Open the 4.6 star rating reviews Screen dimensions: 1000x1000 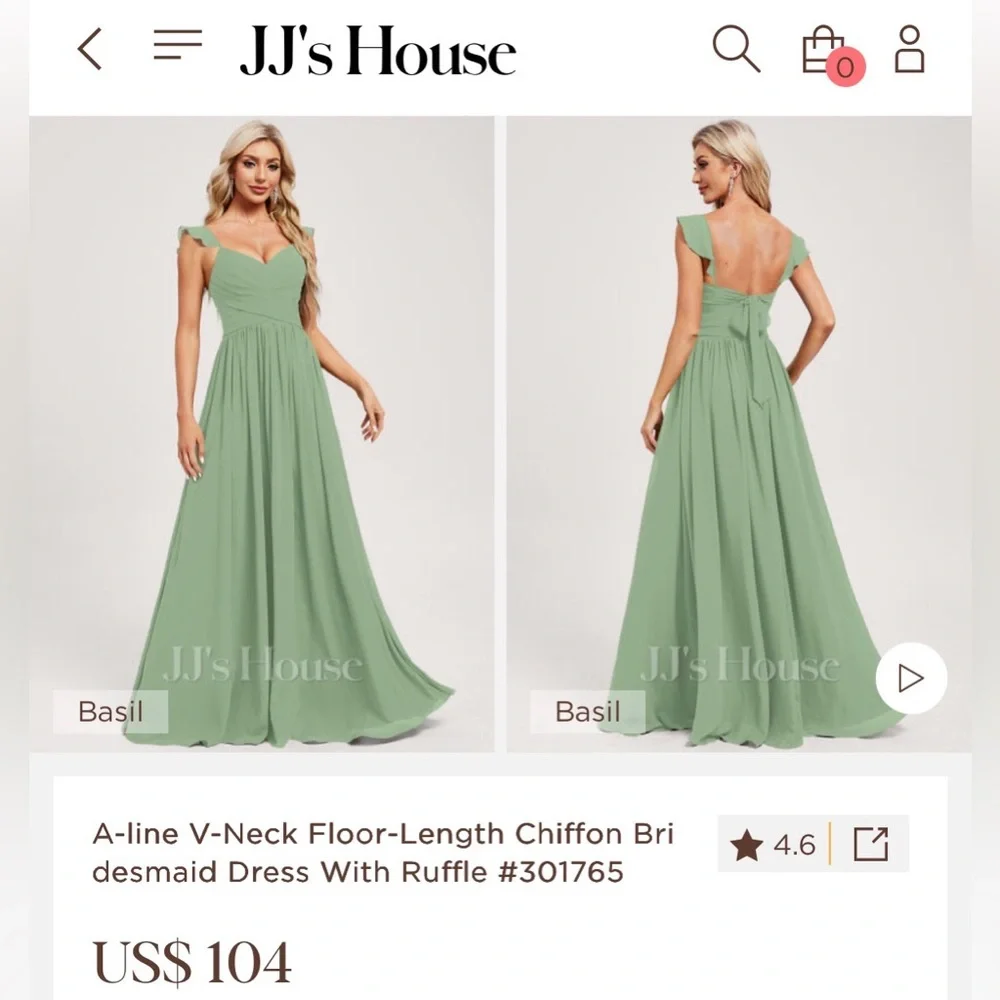pos(773,845)
